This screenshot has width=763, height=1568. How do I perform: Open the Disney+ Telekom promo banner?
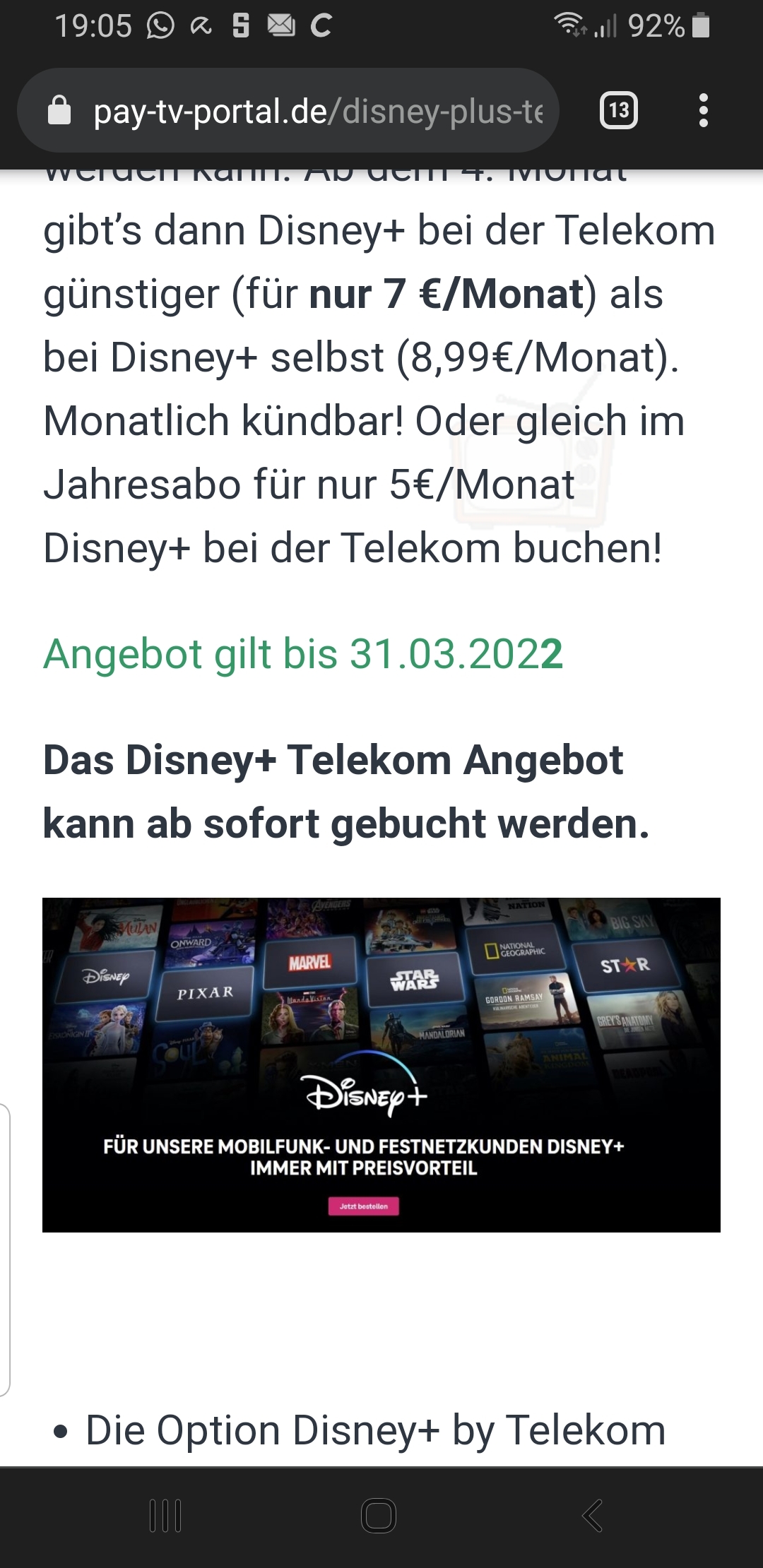pyautogui.click(x=381, y=1065)
